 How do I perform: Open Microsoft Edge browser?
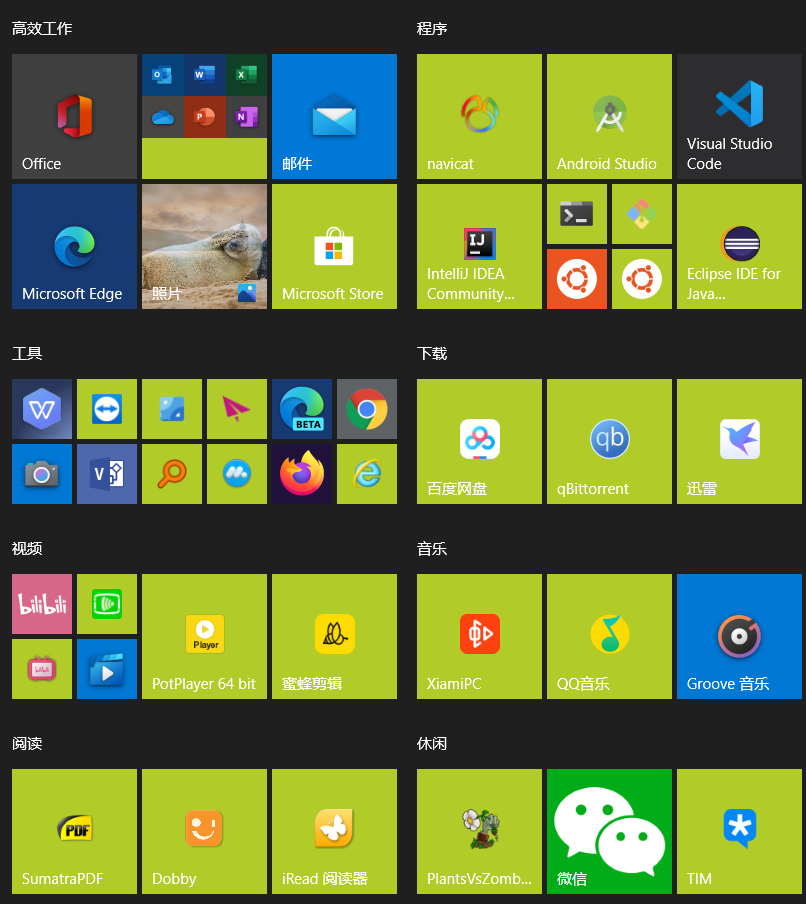(x=74, y=246)
